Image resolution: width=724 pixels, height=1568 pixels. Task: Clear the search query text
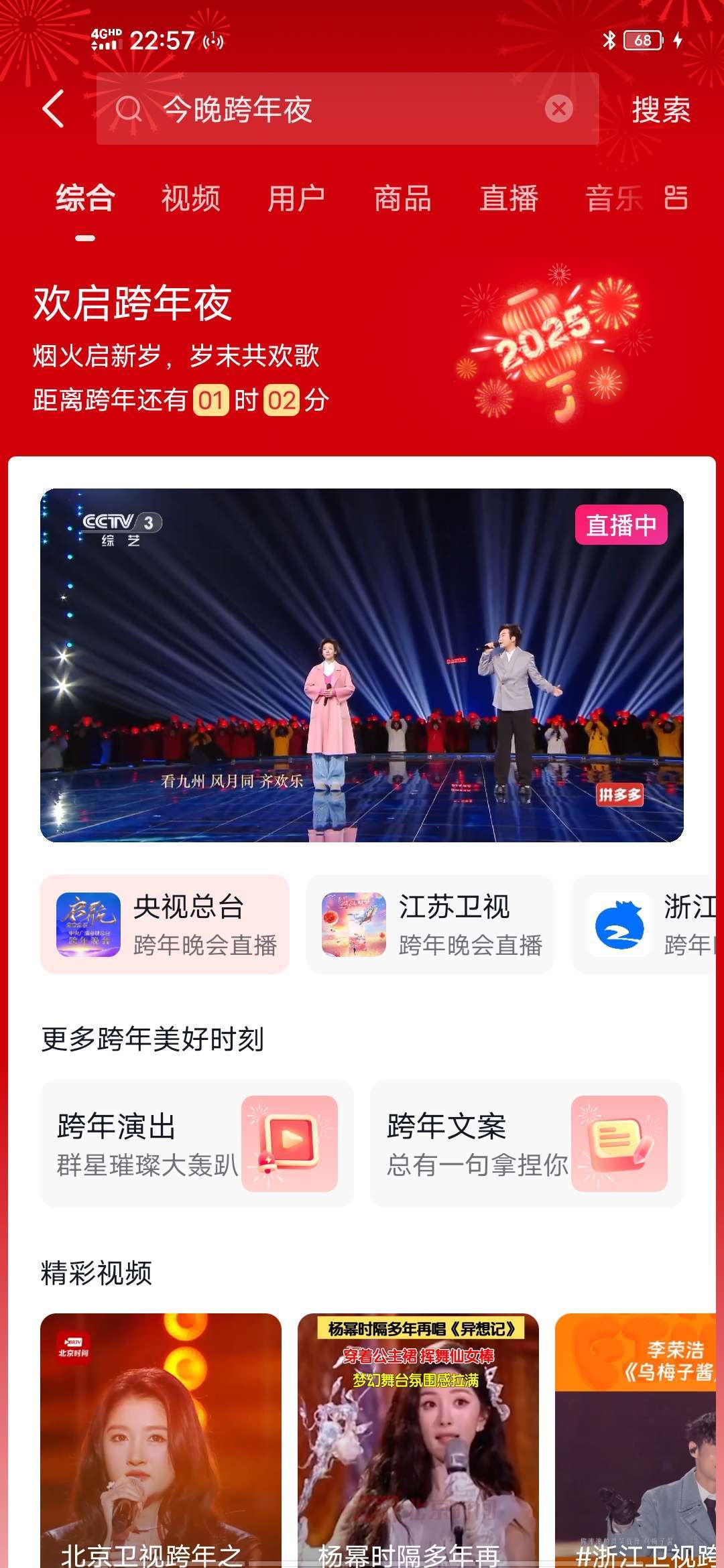tap(558, 109)
